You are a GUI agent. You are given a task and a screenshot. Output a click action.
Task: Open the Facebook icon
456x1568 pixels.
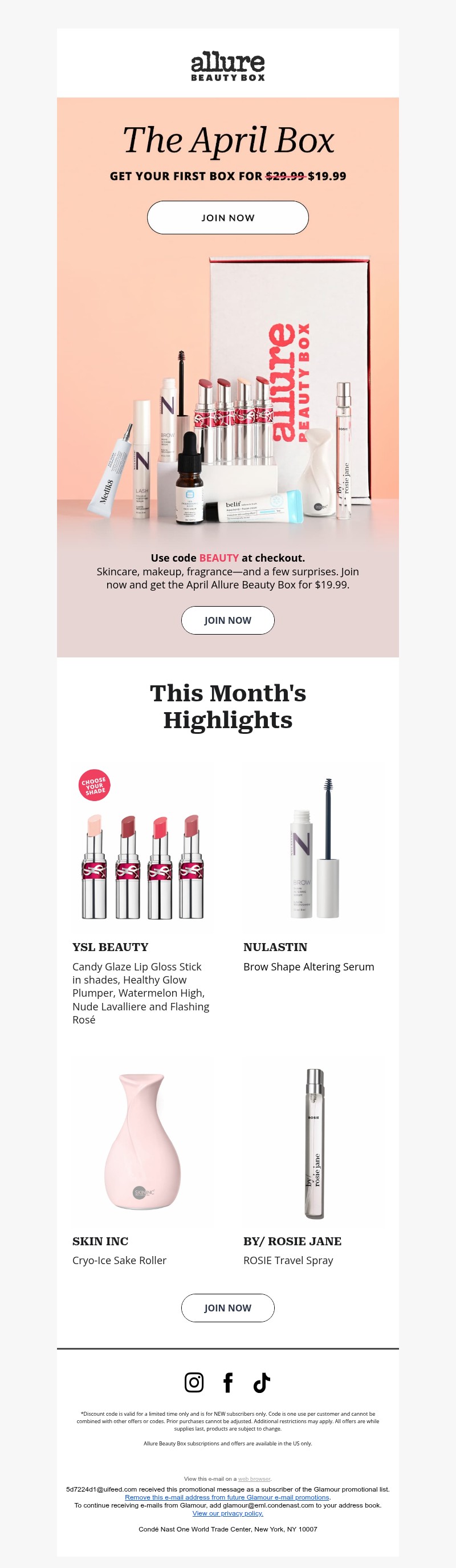(227, 1382)
